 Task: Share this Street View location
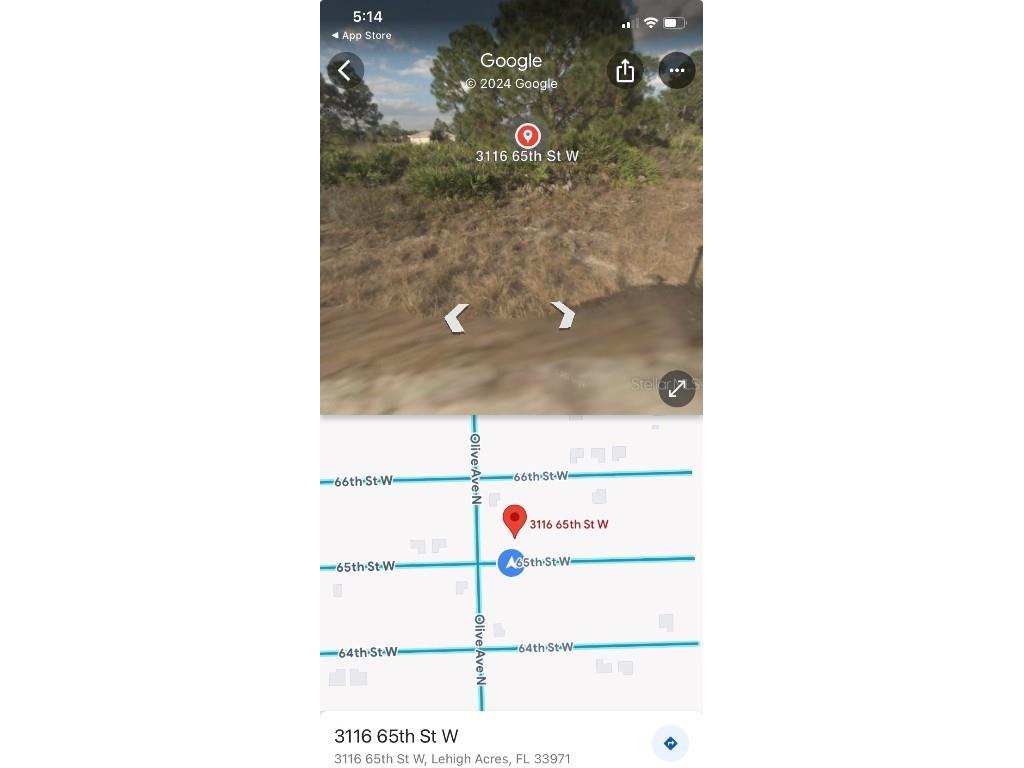625,70
